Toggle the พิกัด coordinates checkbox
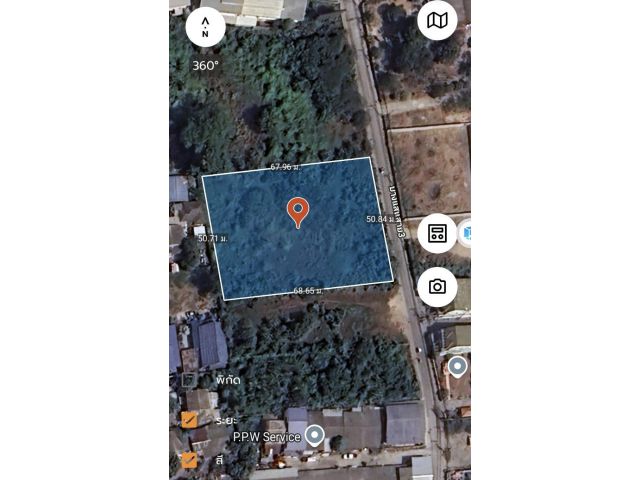Screen dimensions: 640x480 coord(189,380)
